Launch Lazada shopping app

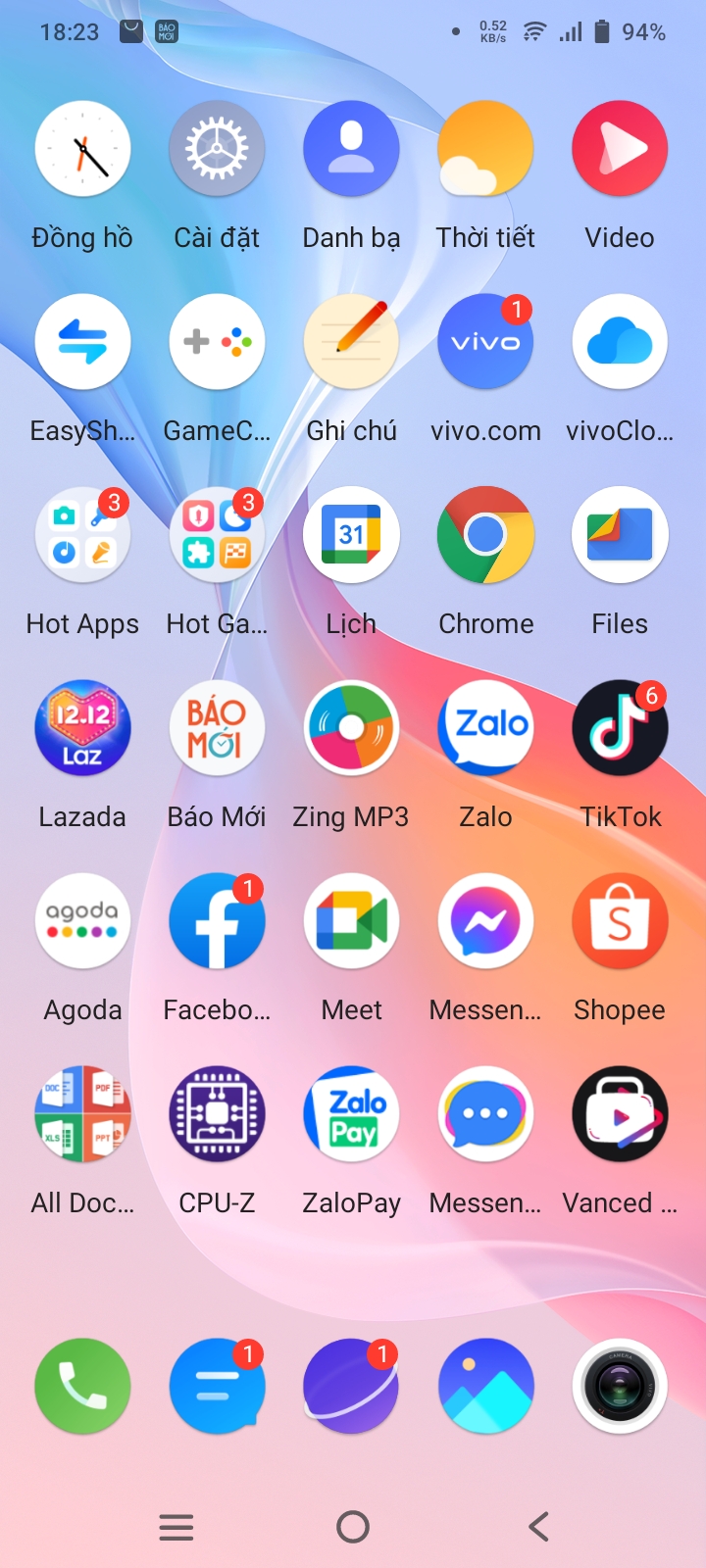(x=82, y=728)
